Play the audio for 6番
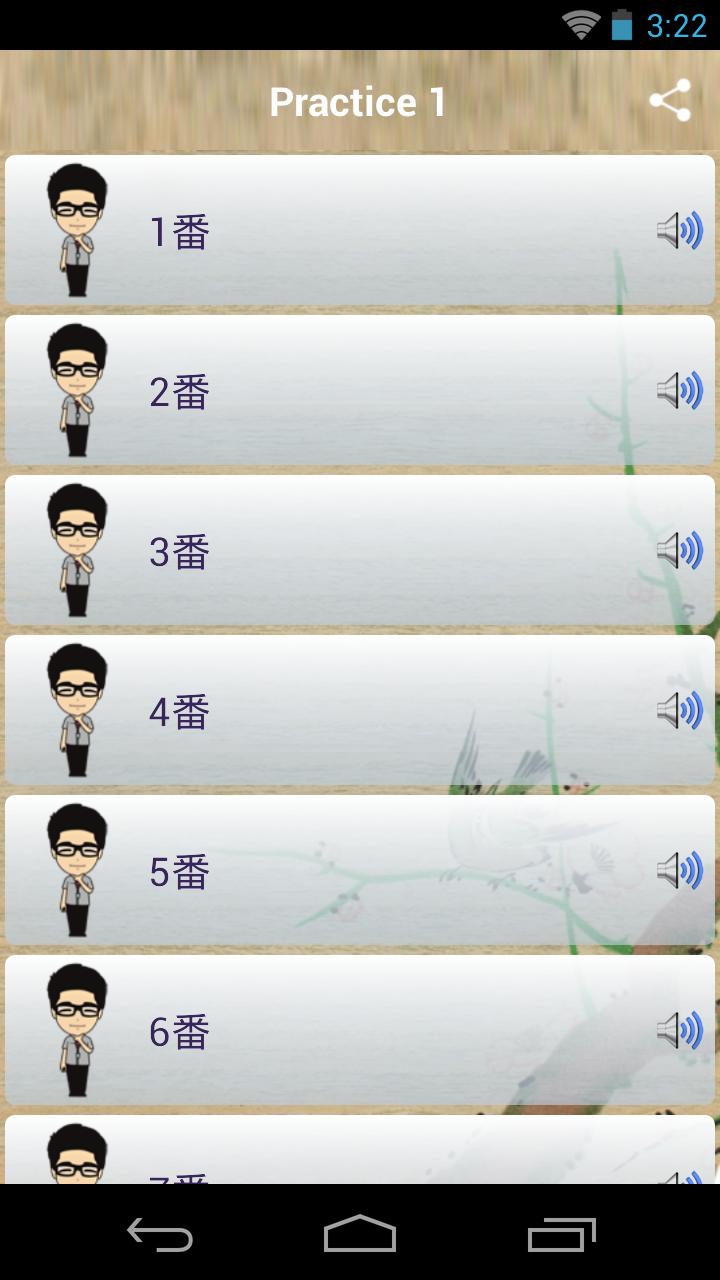Screen dimensions: 720x1280 [678, 1031]
